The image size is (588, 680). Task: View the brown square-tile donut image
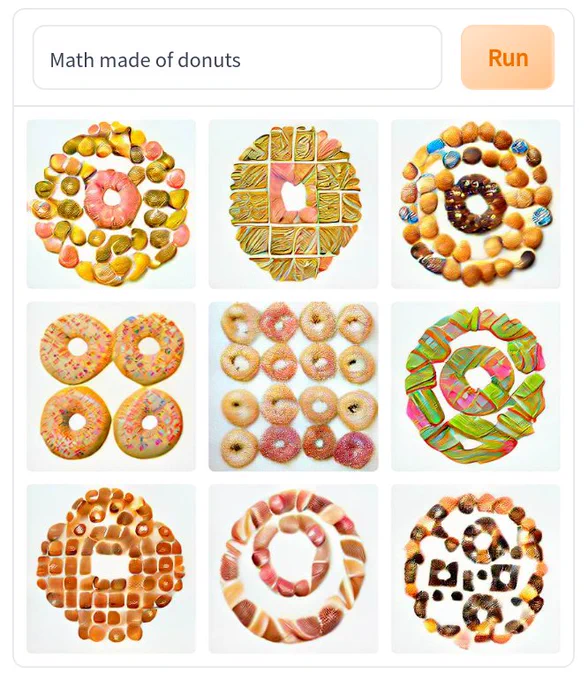tap(111, 569)
